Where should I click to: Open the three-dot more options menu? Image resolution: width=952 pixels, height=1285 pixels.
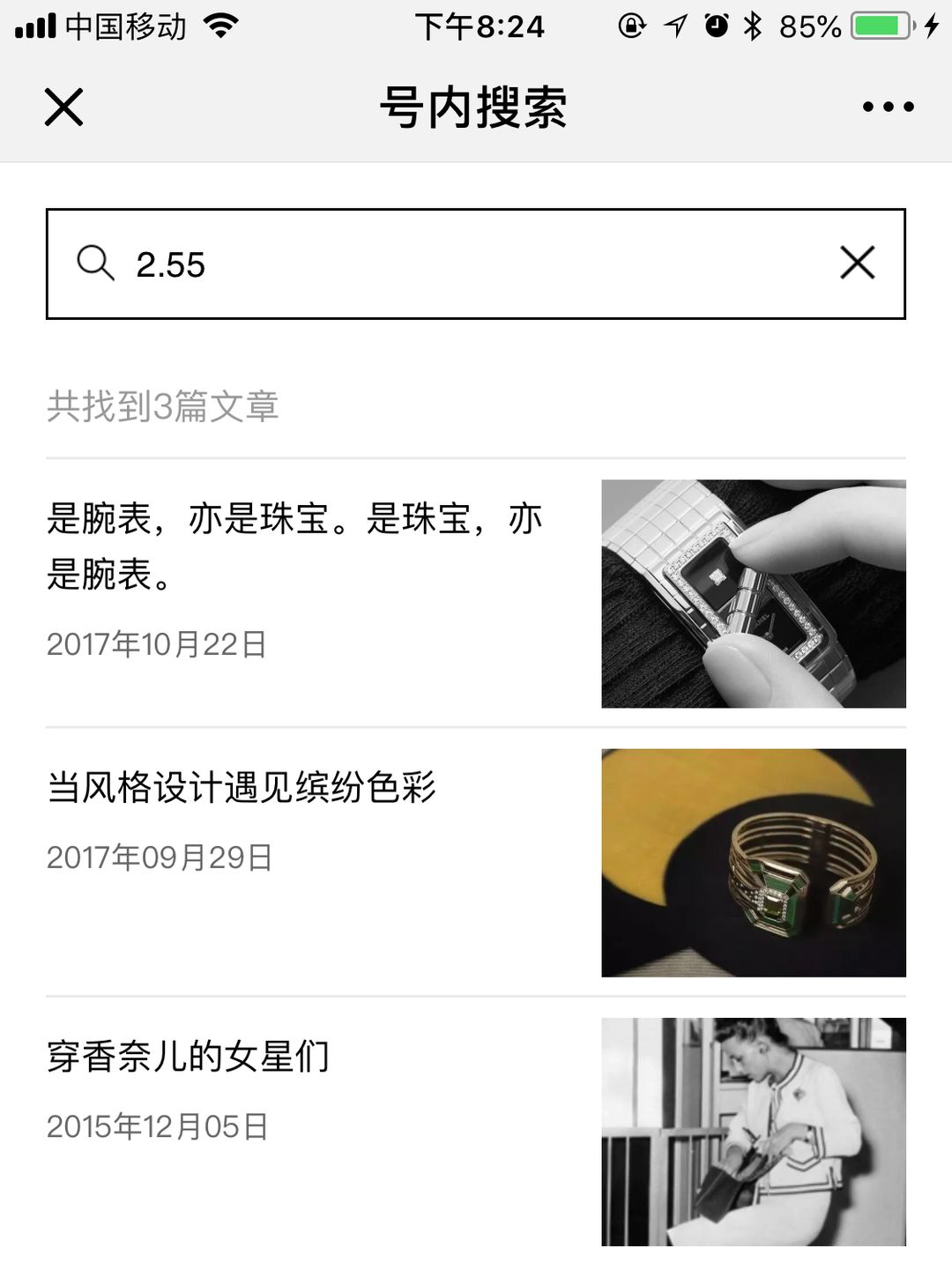[x=888, y=108]
